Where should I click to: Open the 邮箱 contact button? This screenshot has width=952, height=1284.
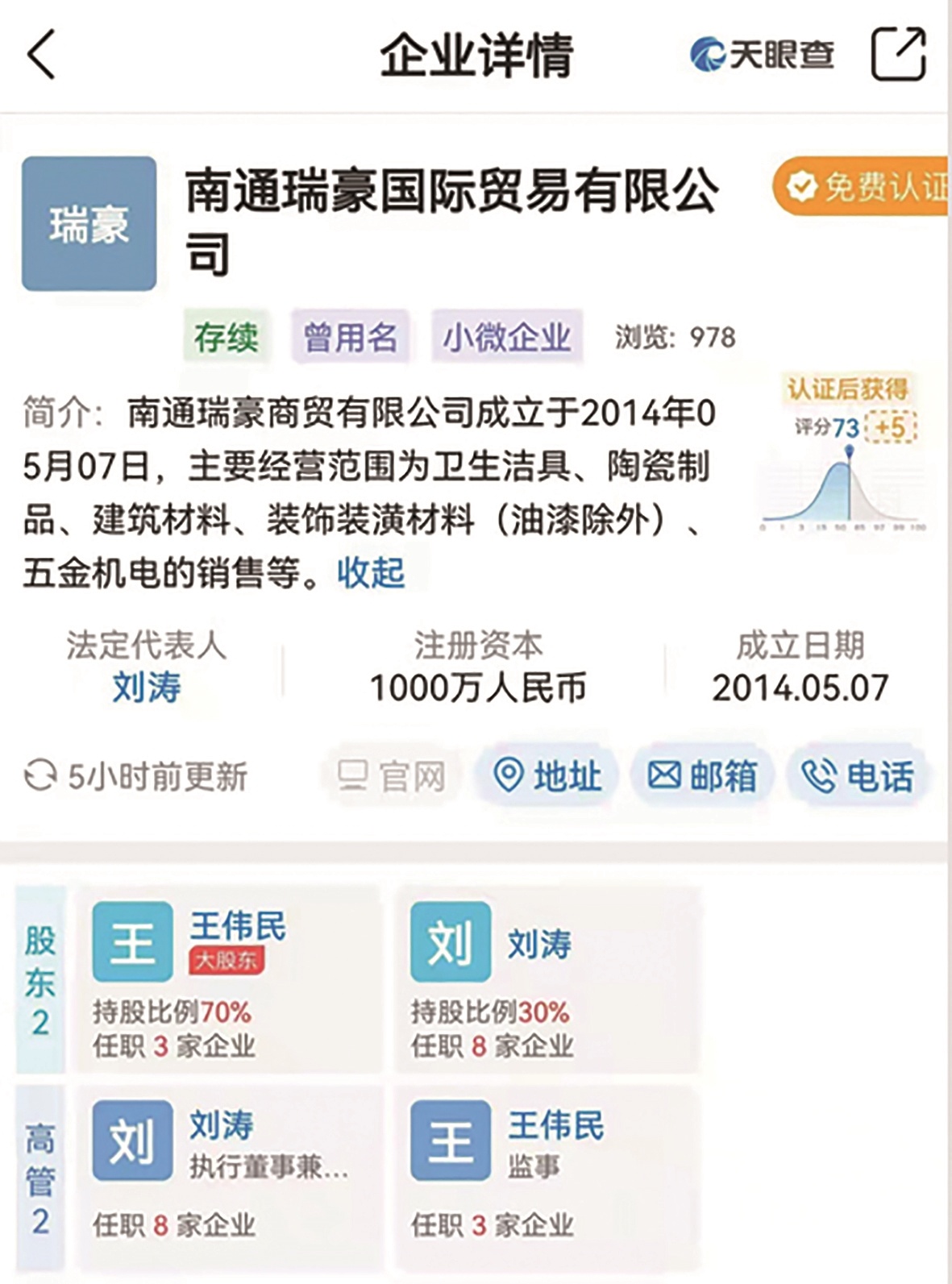point(703,776)
